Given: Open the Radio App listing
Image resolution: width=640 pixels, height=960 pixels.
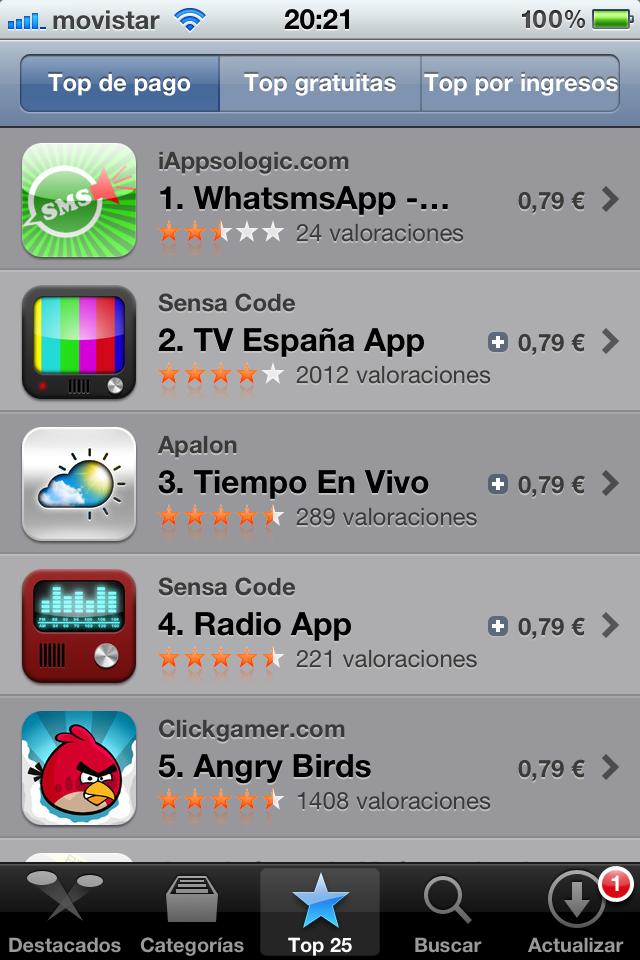Looking at the screenshot, I should (x=320, y=626).
